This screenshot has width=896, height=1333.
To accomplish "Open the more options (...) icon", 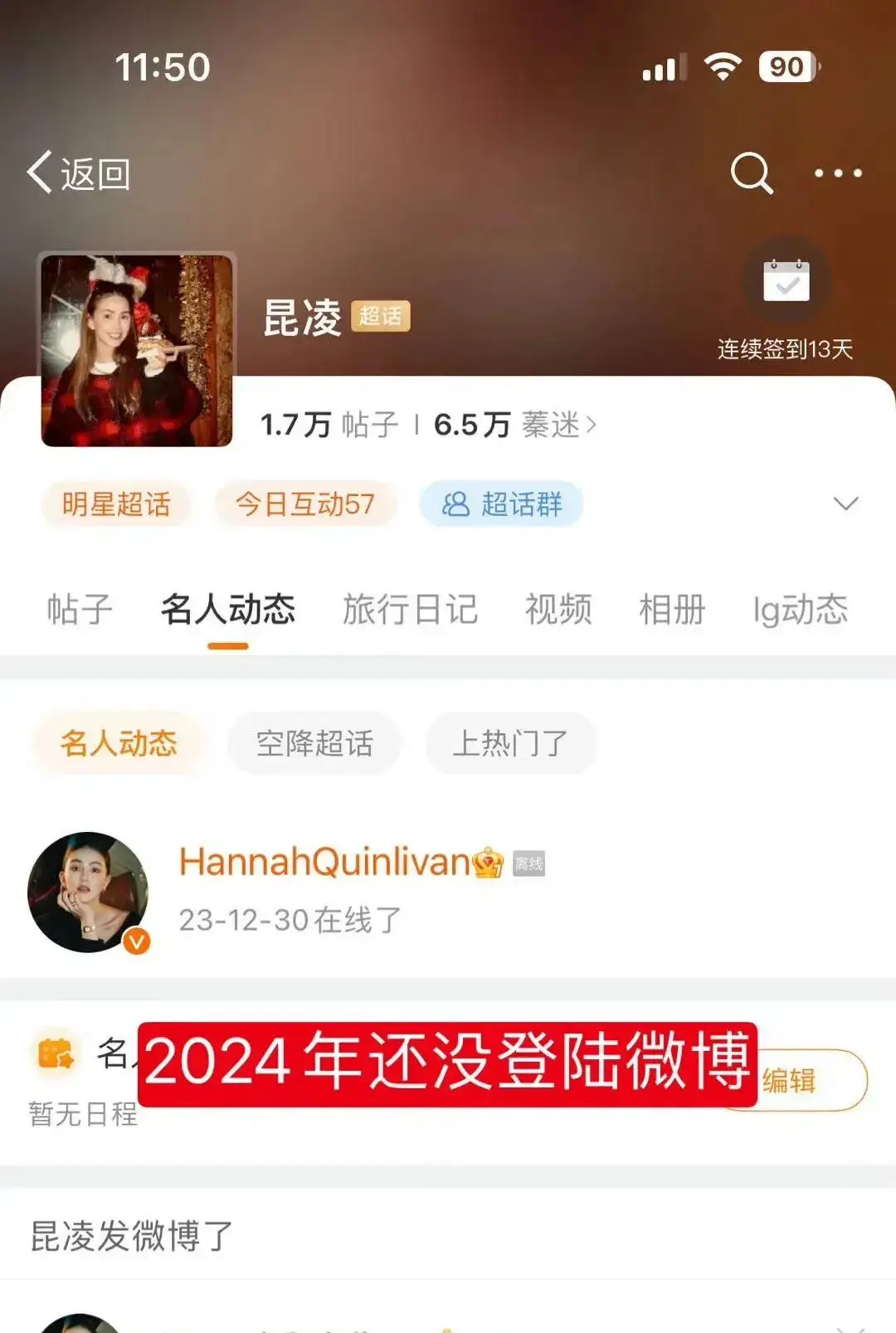I will pyautogui.click(x=838, y=173).
